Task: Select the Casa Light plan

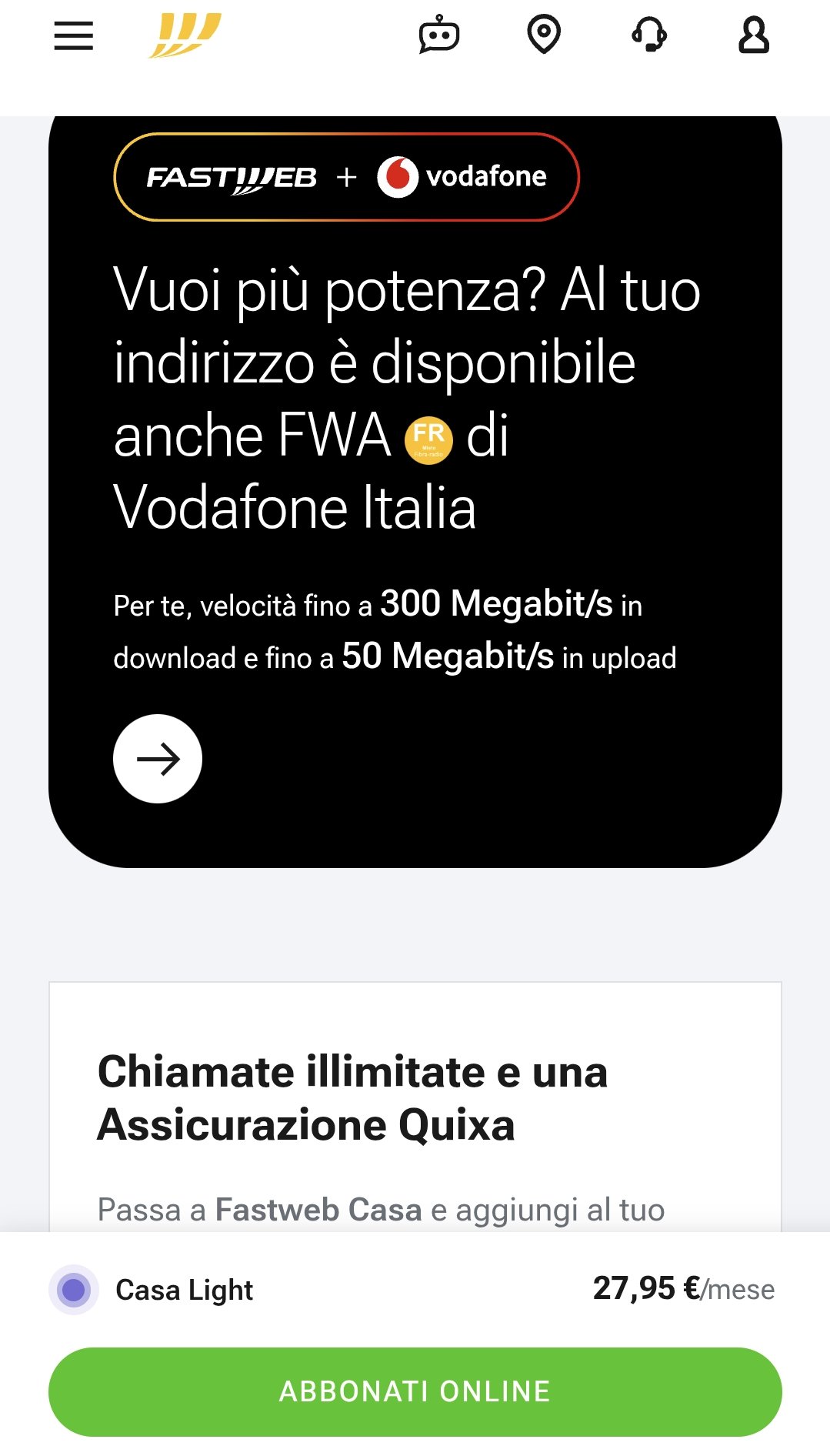Action: pyautogui.click(x=74, y=1290)
